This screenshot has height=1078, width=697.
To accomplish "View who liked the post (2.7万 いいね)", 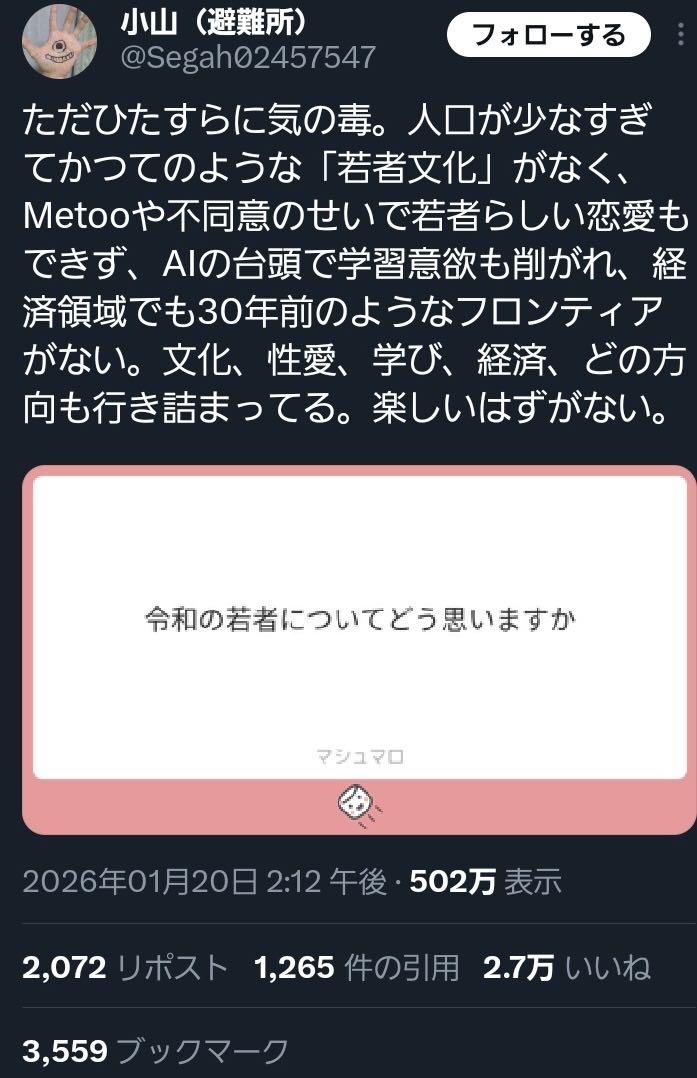I will (x=566, y=967).
